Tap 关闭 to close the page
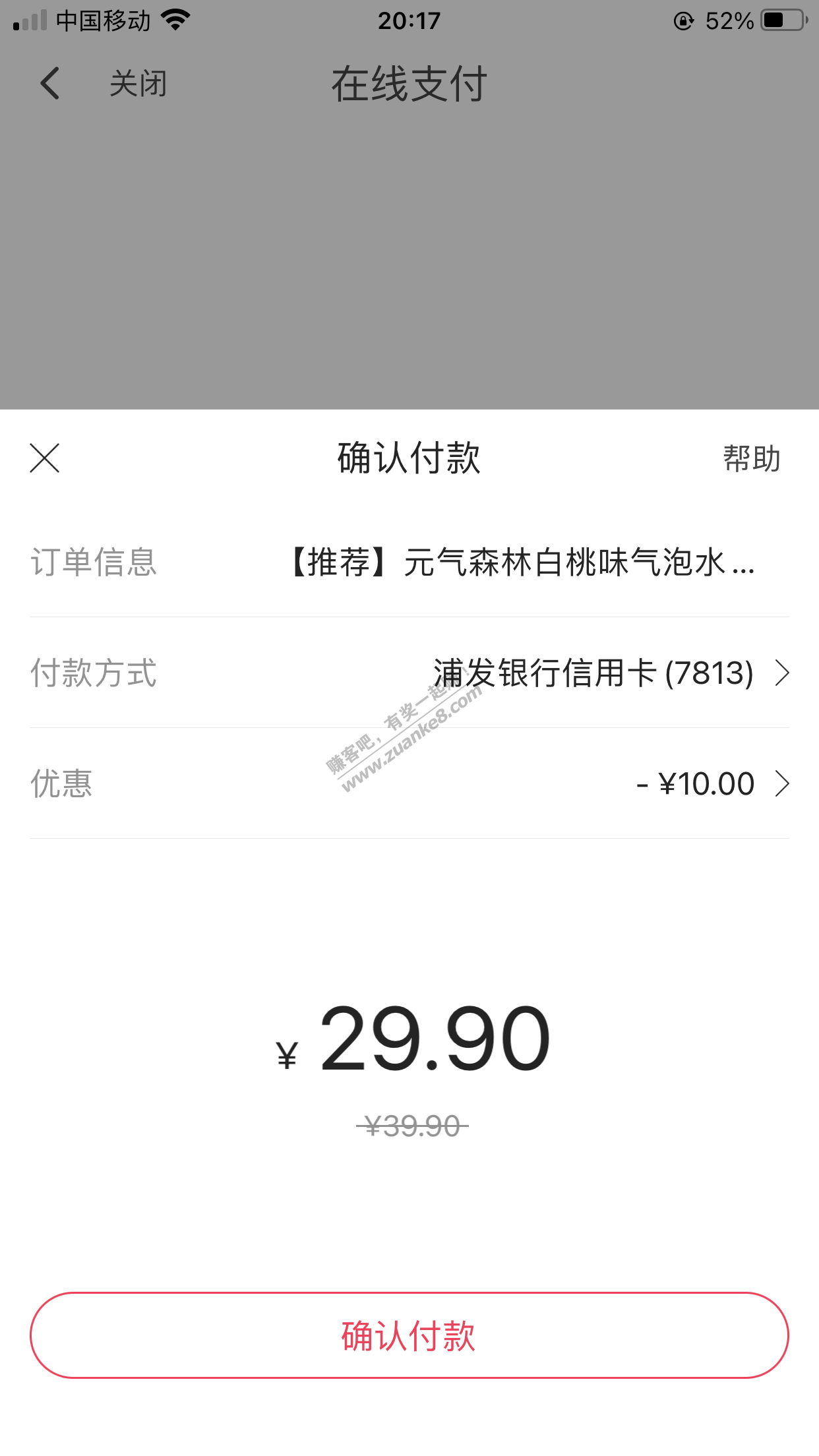819x1456 pixels. click(x=138, y=84)
